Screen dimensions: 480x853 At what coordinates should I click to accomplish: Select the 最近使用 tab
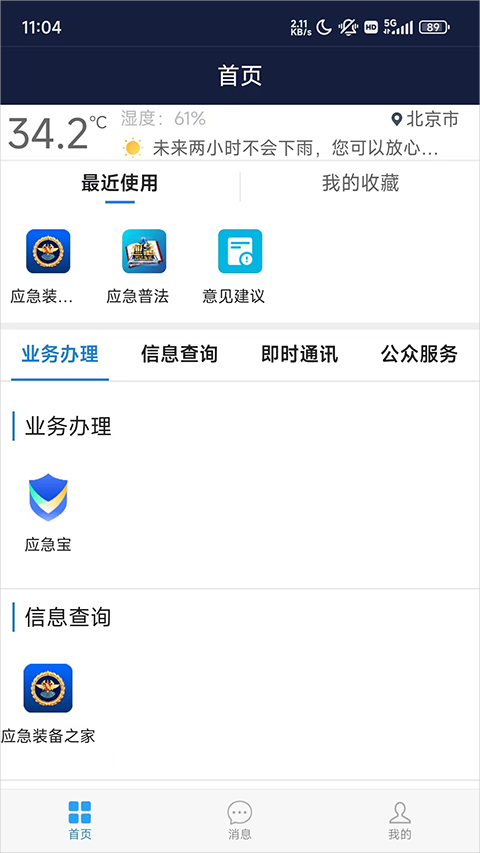tap(120, 183)
